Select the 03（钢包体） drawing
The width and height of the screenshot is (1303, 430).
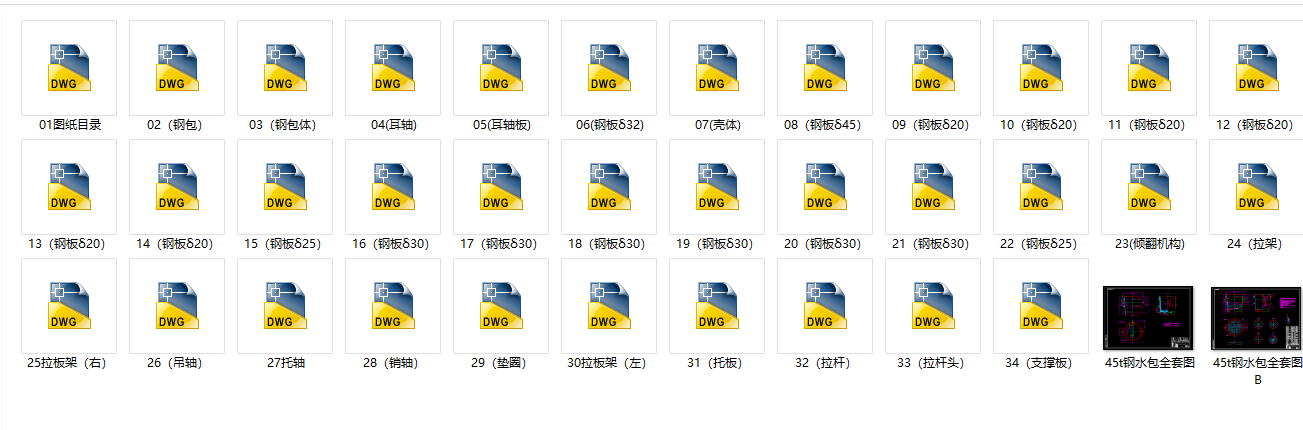tap(285, 68)
